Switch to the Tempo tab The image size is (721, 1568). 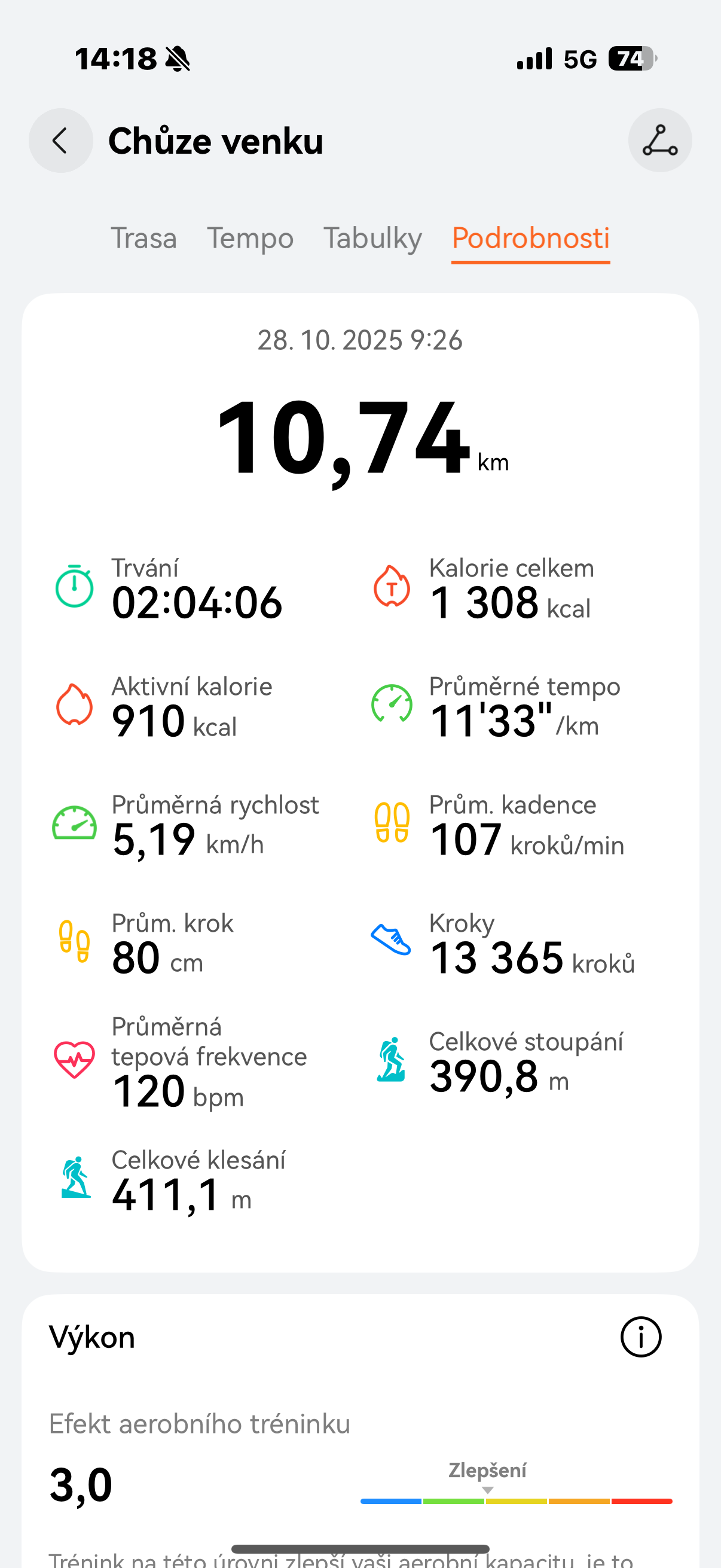[x=250, y=238]
